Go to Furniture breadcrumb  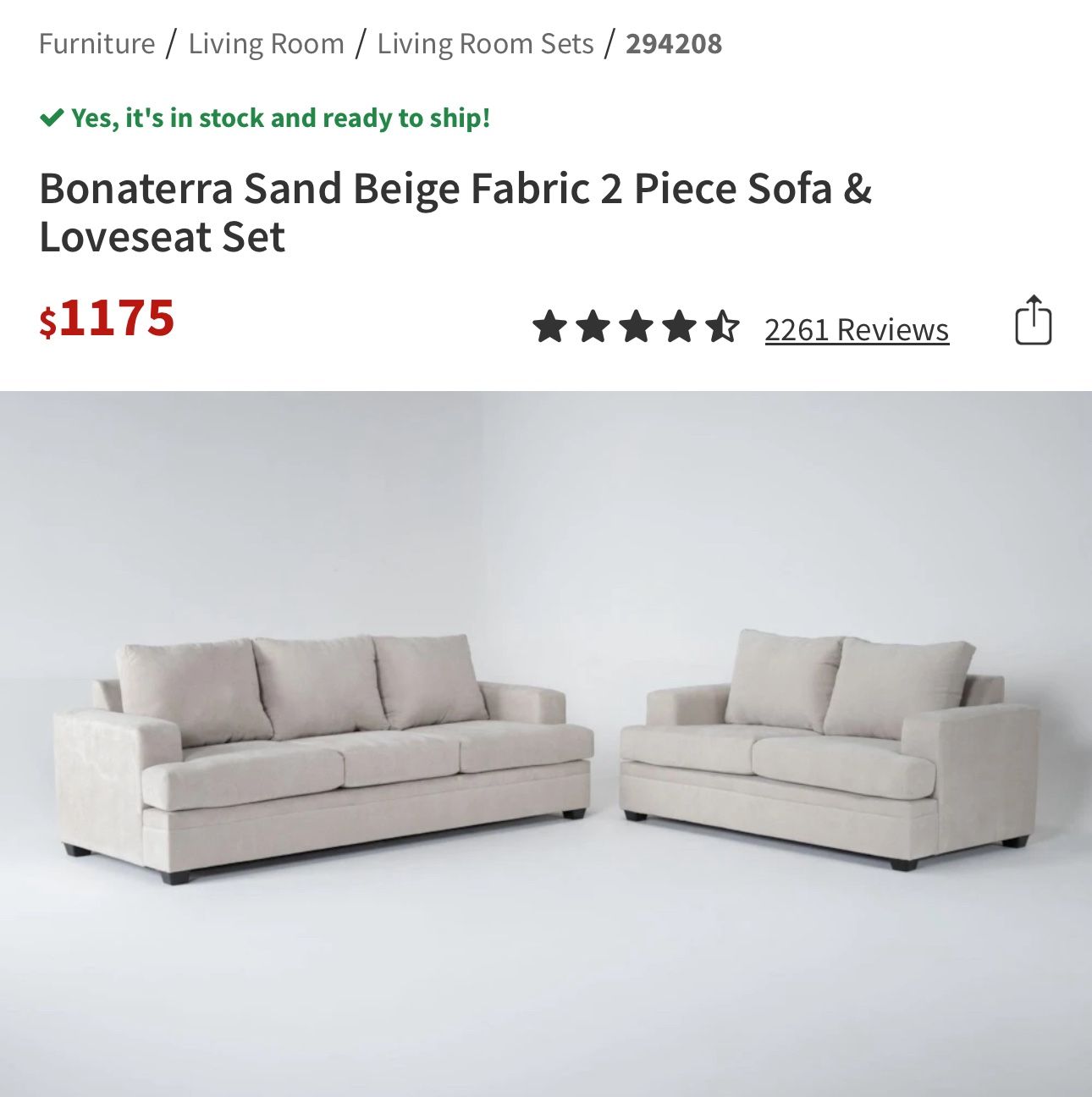click(x=97, y=43)
